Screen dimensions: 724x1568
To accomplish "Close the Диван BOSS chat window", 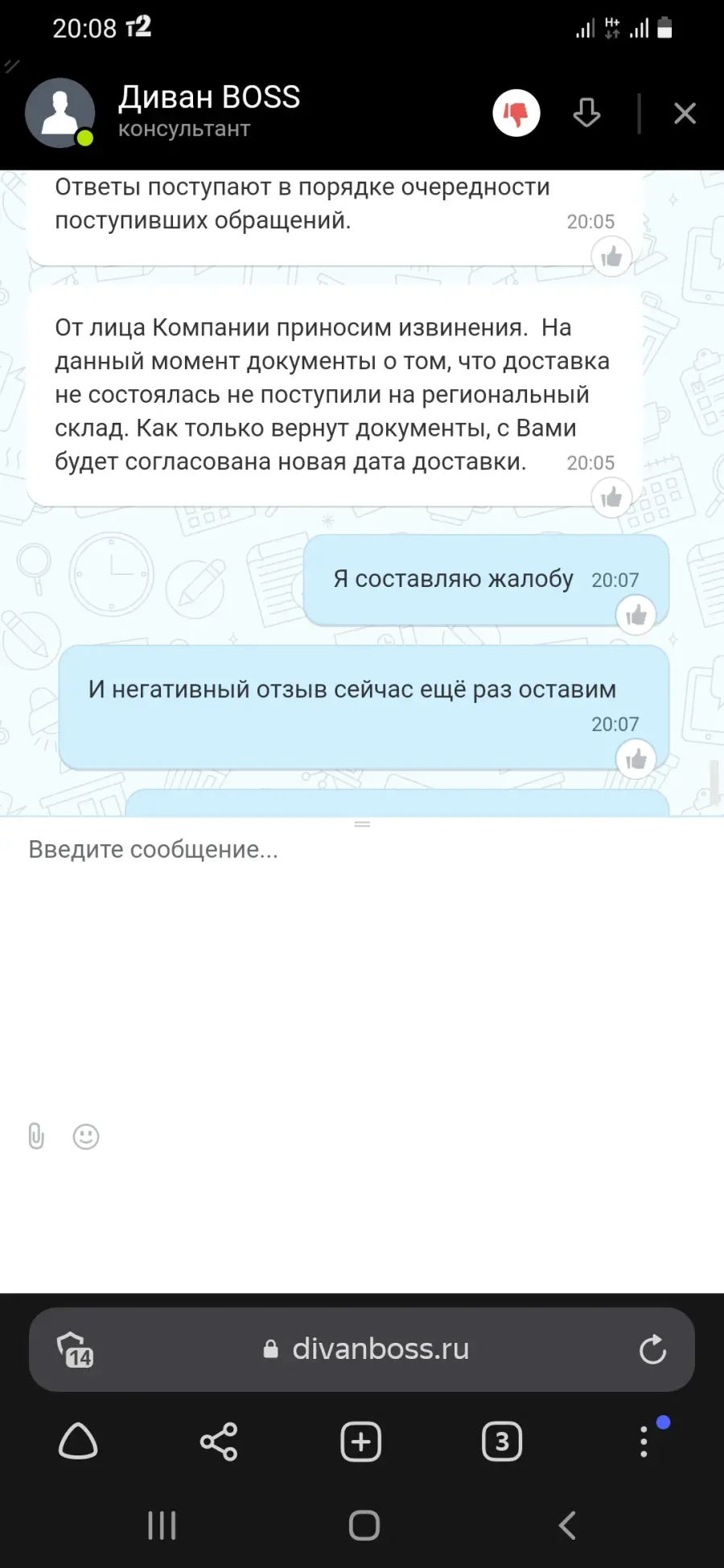I will pyautogui.click(x=685, y=113).
